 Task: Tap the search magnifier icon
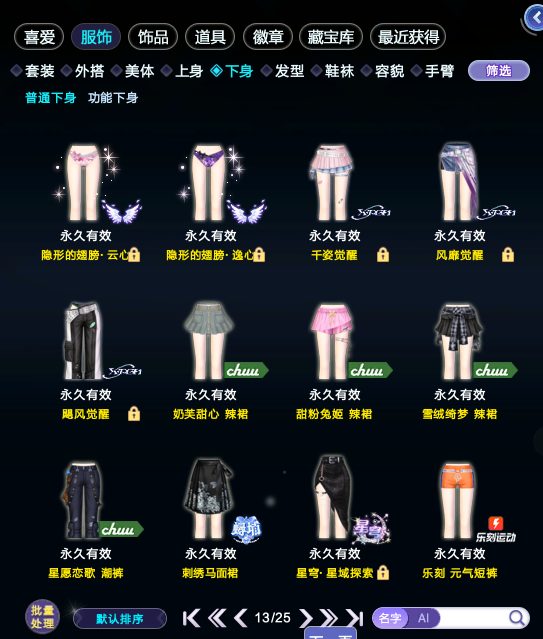coord(517,618)
